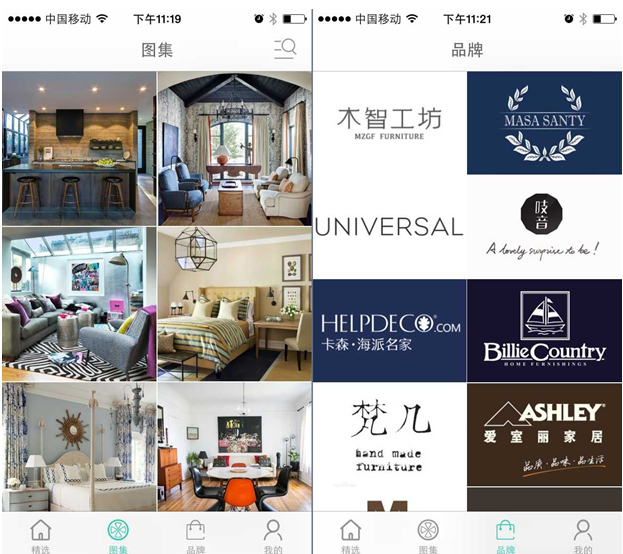Go to 我的 tab on the 品牌 screen
Screen dimensions: 623x554
(583, 535)
